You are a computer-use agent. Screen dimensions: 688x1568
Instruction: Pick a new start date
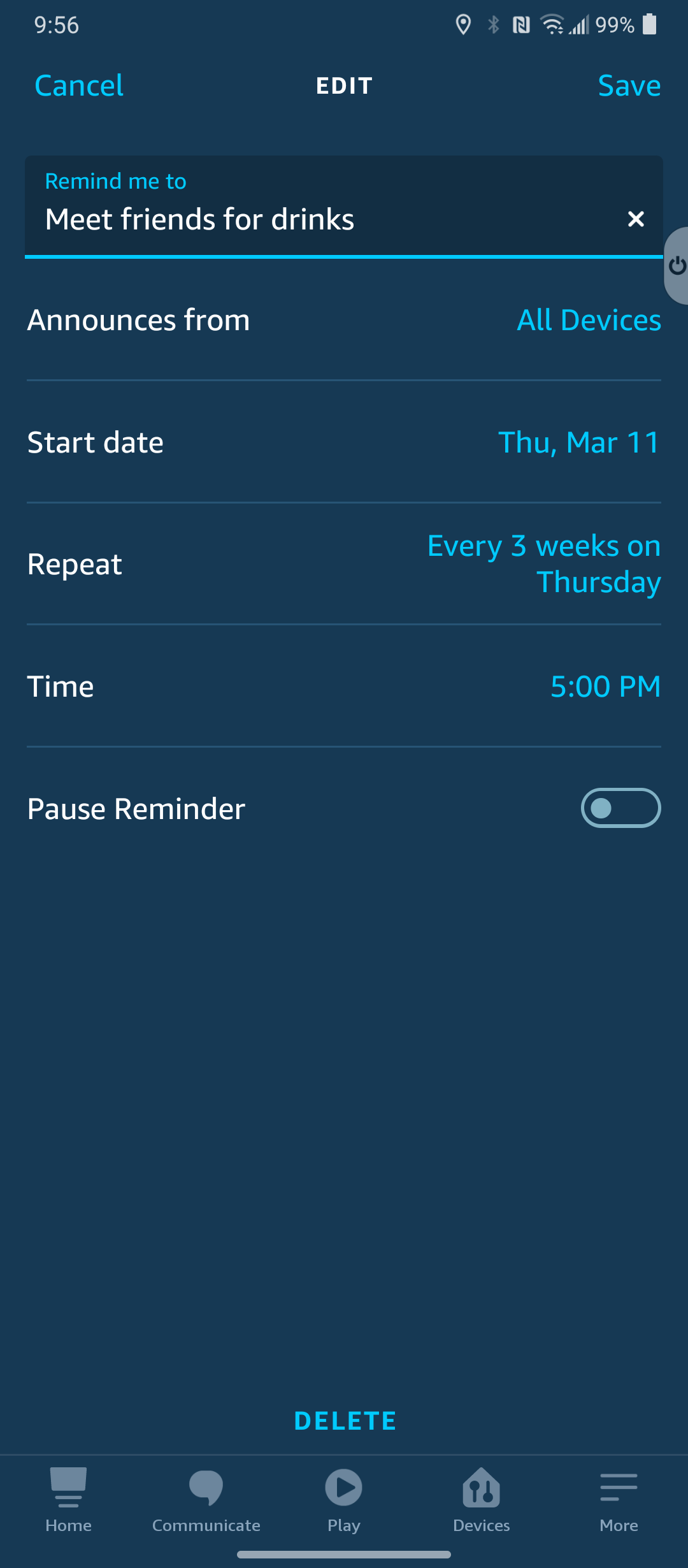[x=578, y=442]
